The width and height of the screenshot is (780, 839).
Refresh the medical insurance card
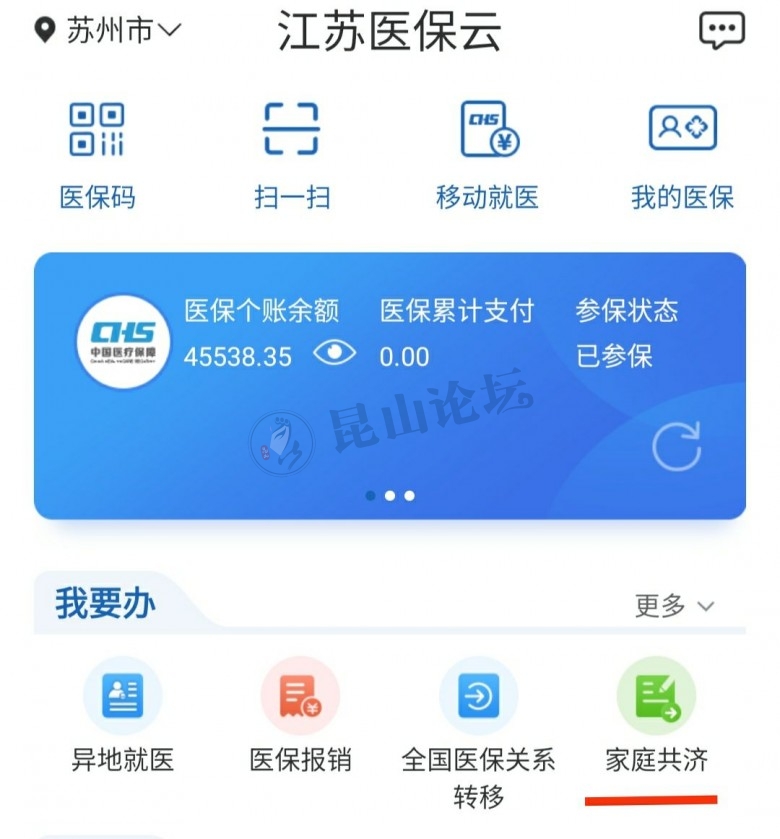[676, 446]
